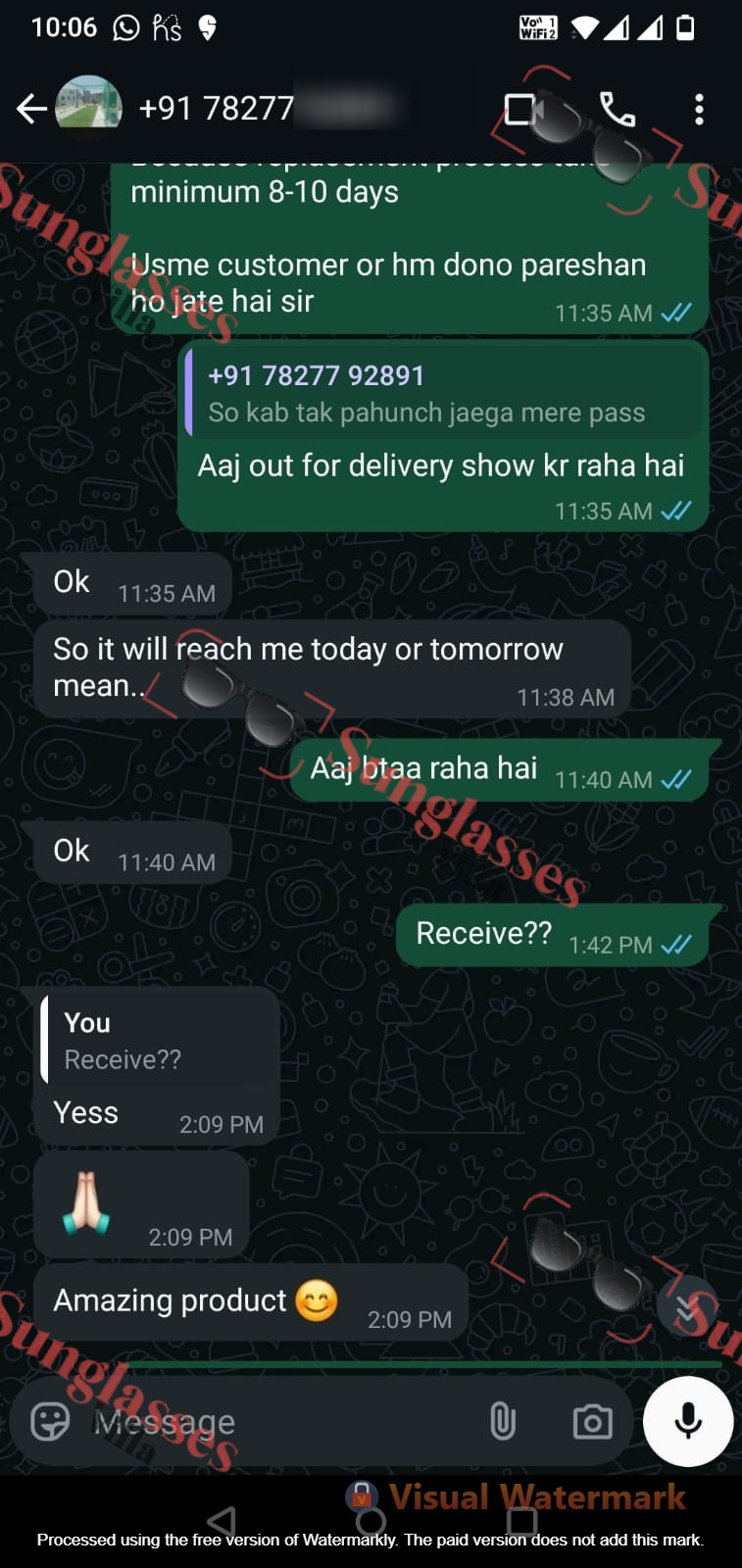
Task: Open the contact's profile picture
Action: click(x=89, y=104)
